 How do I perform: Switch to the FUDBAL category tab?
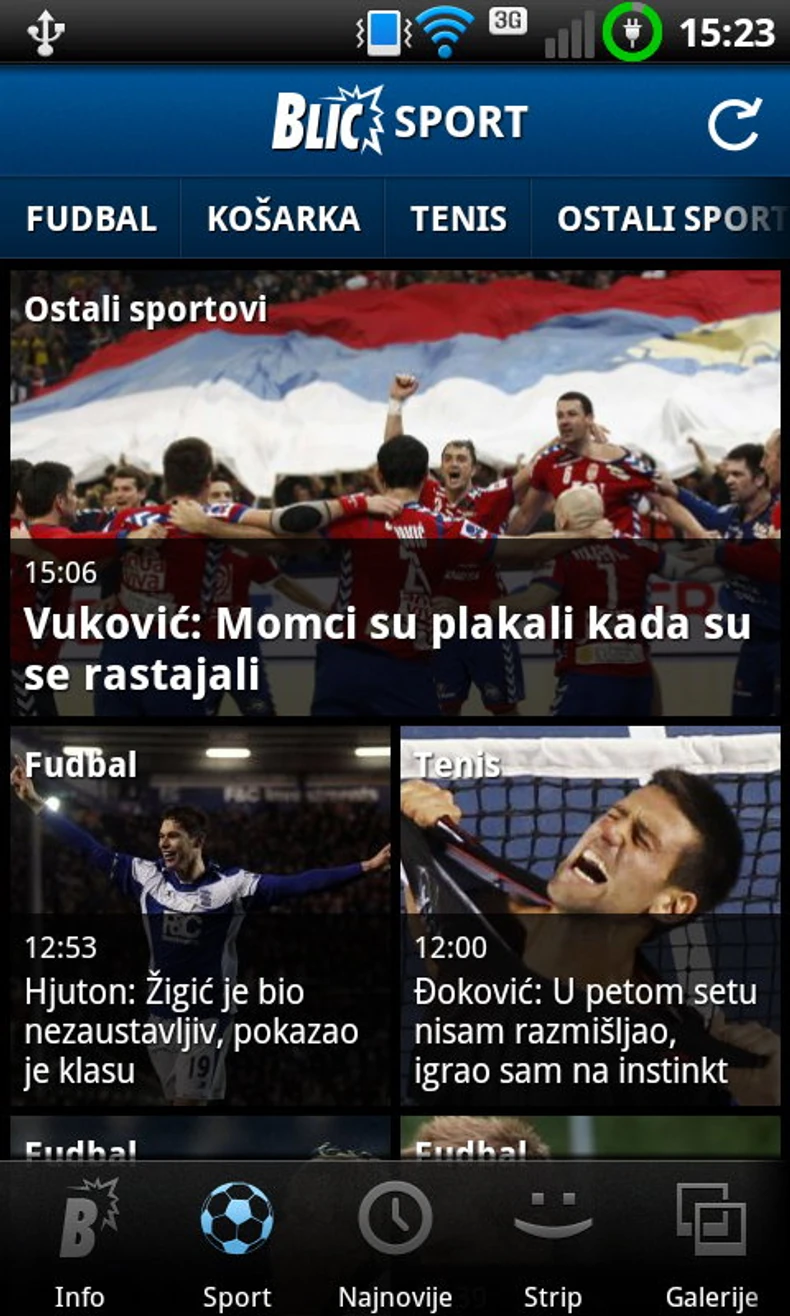(91, 219)
